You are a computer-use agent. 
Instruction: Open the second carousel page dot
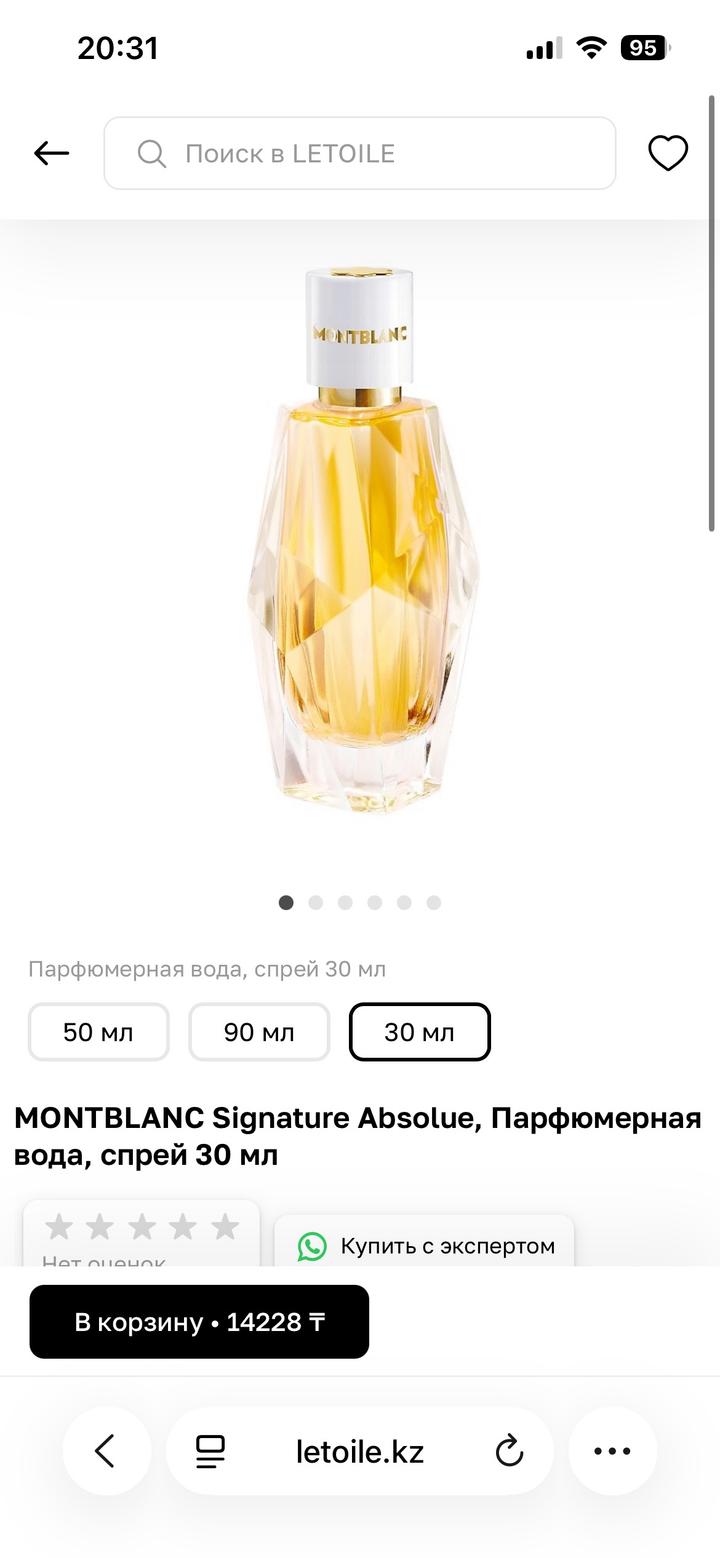[315, 901]
